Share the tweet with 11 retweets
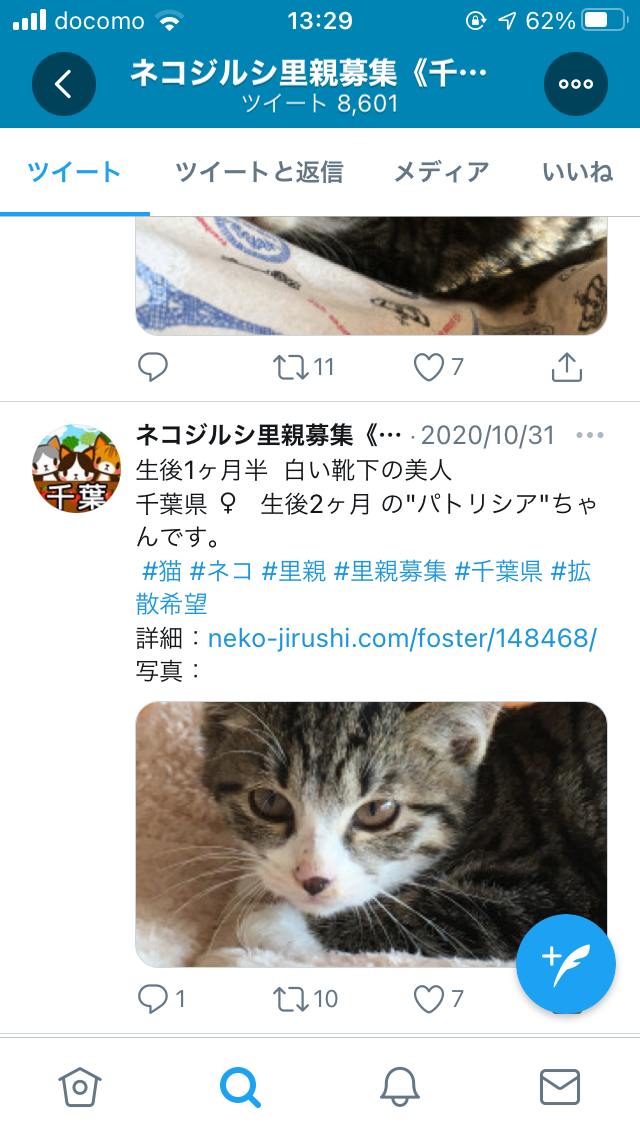Image resolution: width=640 pixels, height=1136 pixels. (x=567, y=367)
